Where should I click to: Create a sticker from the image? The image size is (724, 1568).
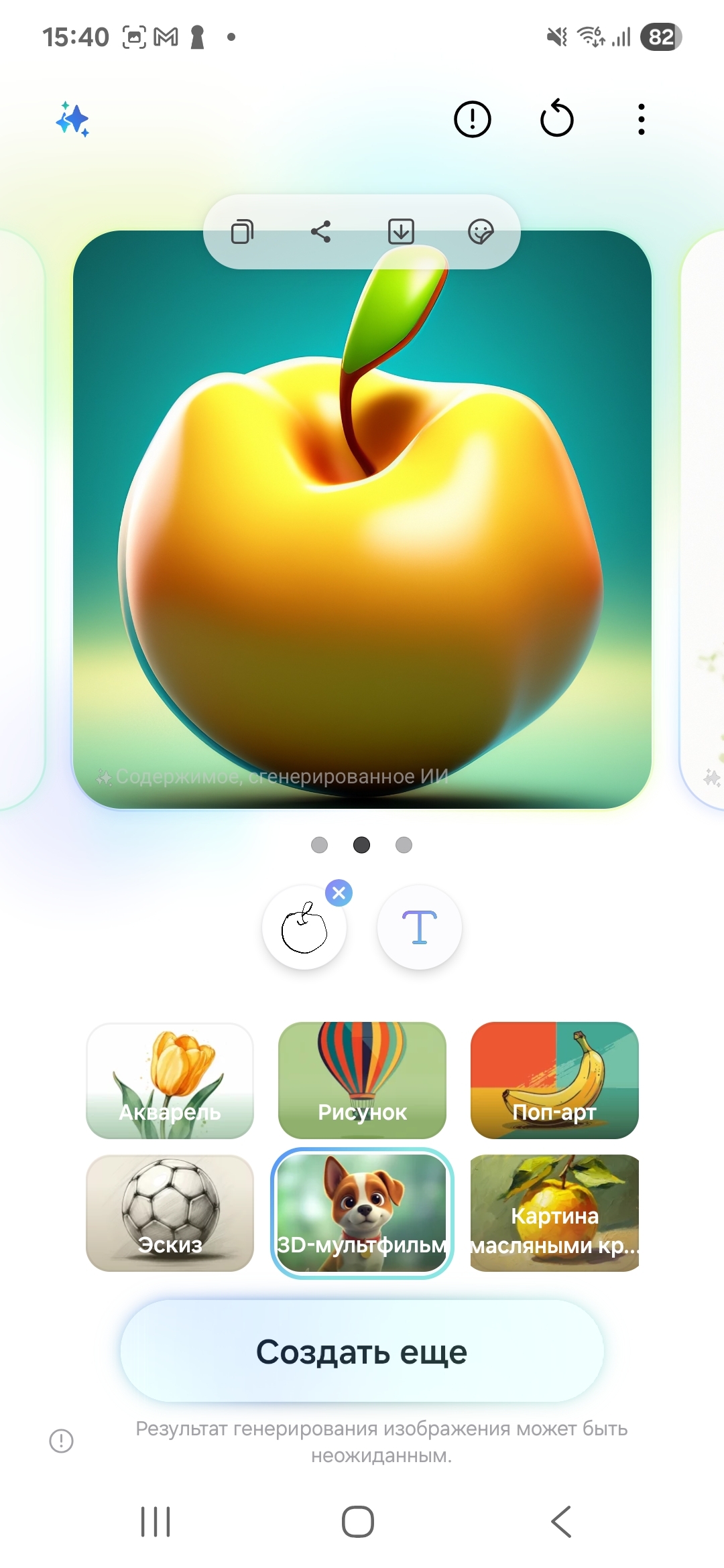480,232
